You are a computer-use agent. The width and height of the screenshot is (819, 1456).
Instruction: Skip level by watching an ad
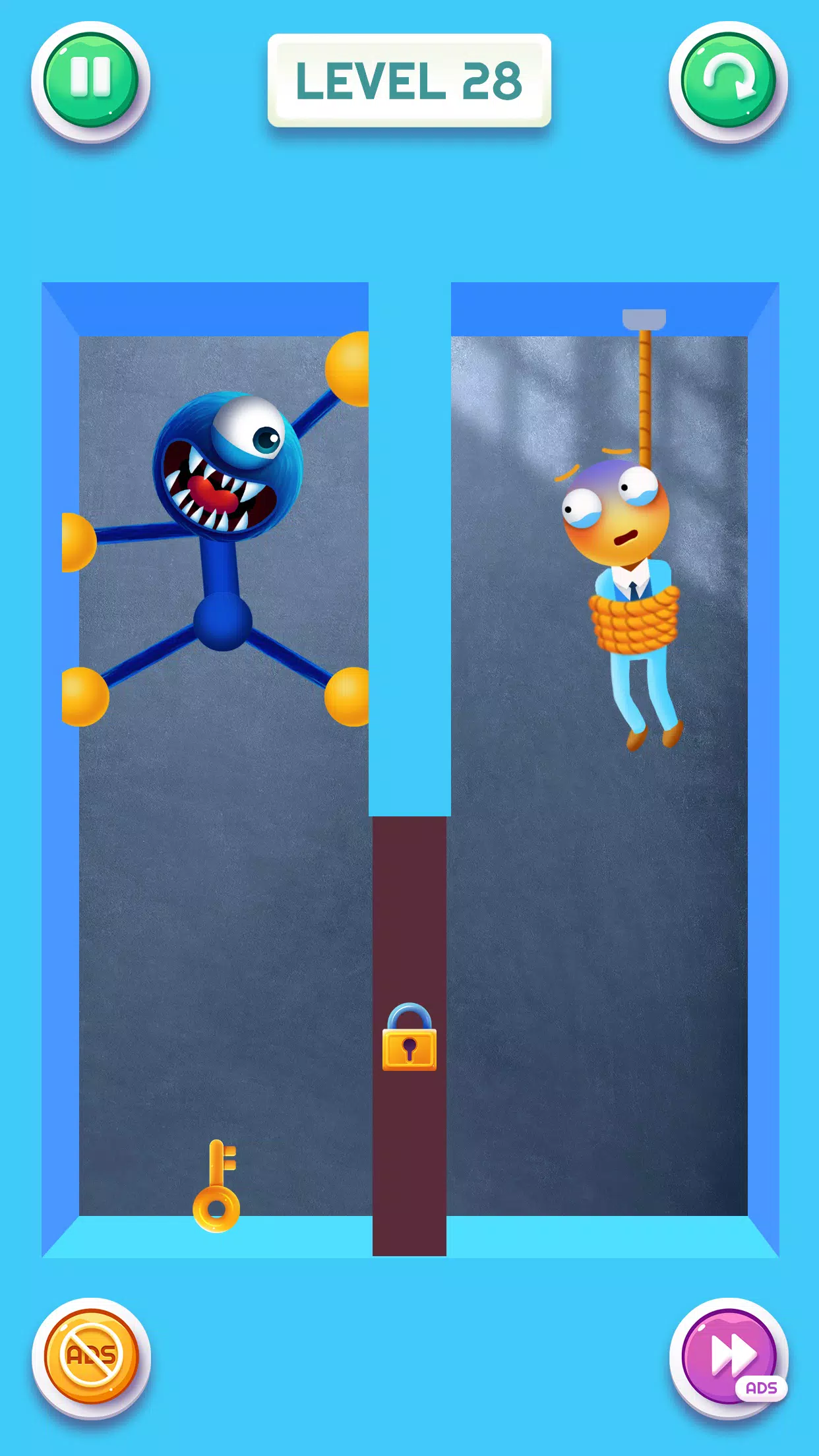click(x=728, y=1356)
